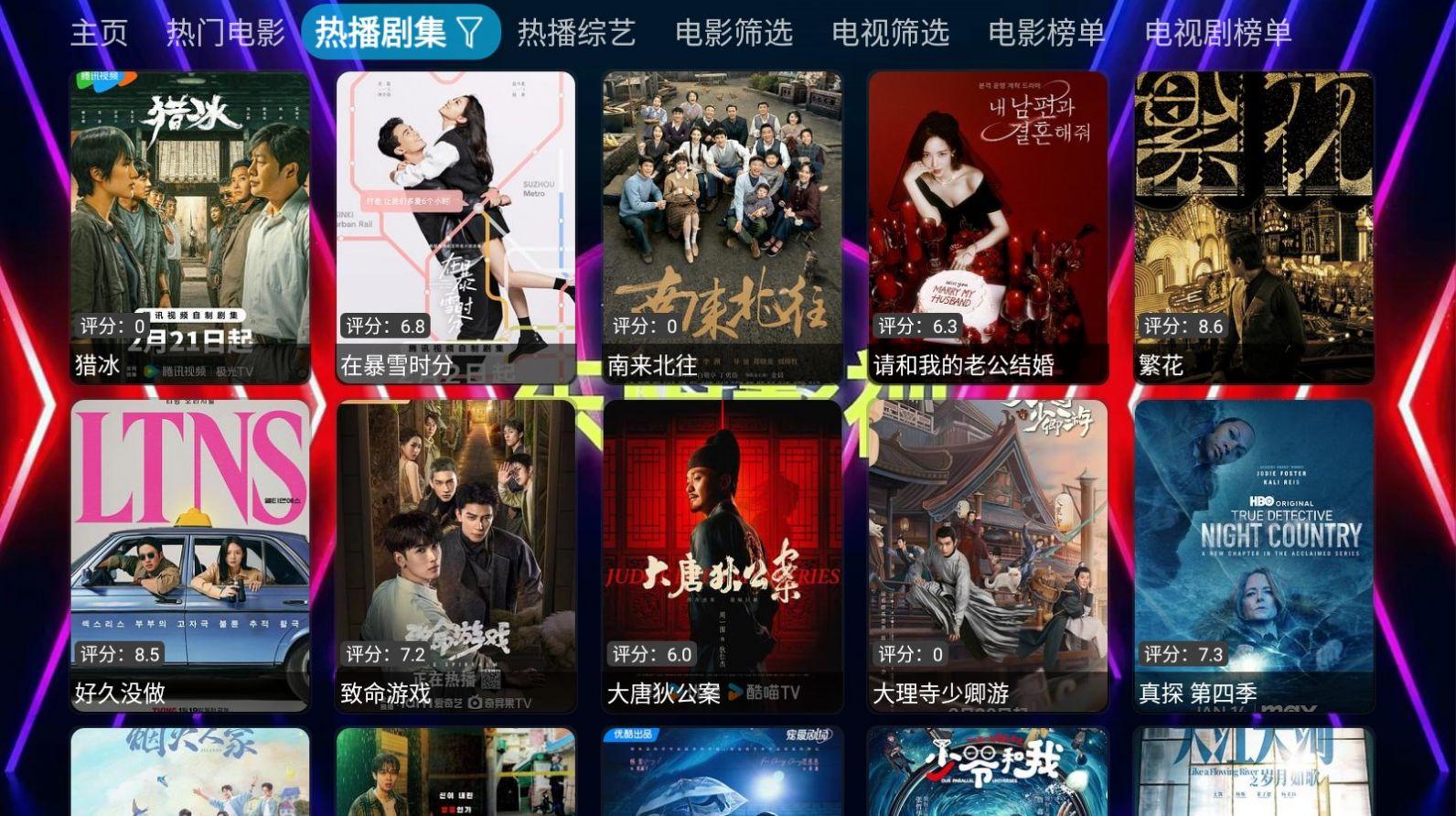
Task: Open the drama 在暴雪时分
Action: coord(455,227)
